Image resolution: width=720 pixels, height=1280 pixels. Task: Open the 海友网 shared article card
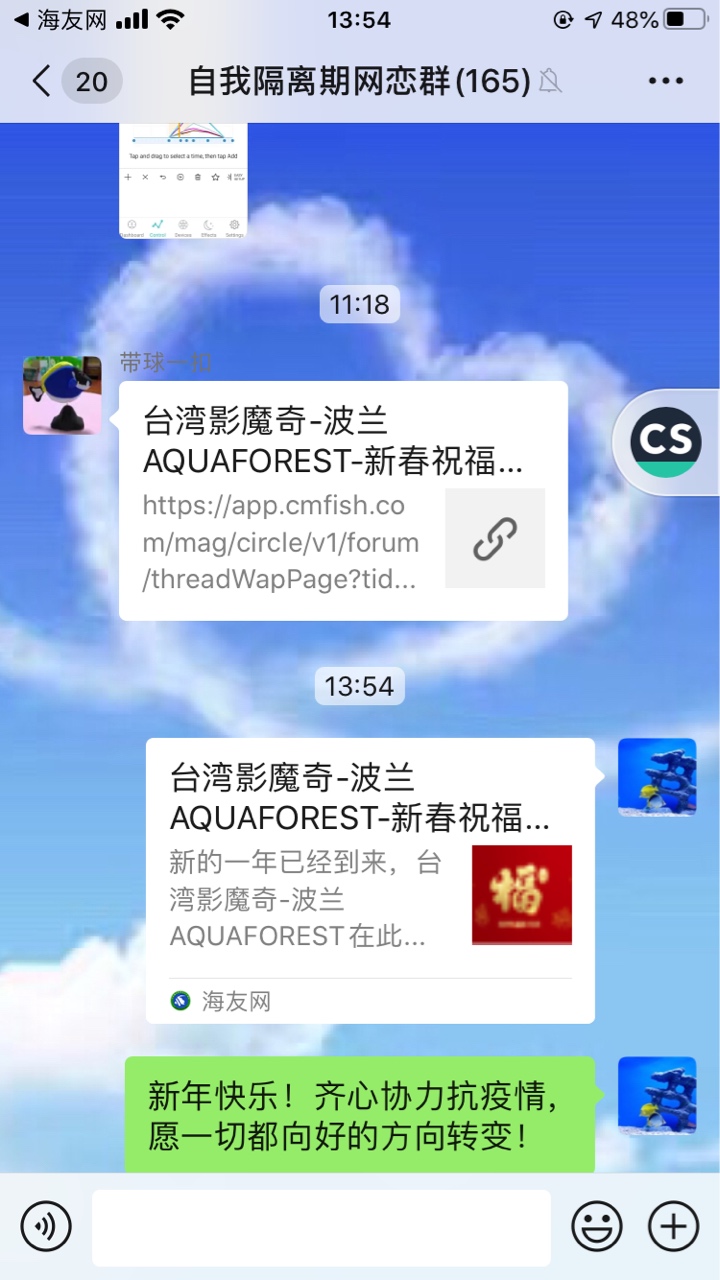370,880
